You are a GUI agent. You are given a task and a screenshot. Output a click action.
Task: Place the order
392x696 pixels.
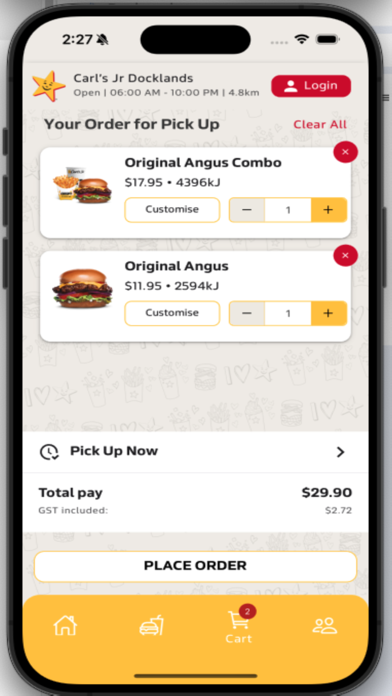tap(195, 566)
